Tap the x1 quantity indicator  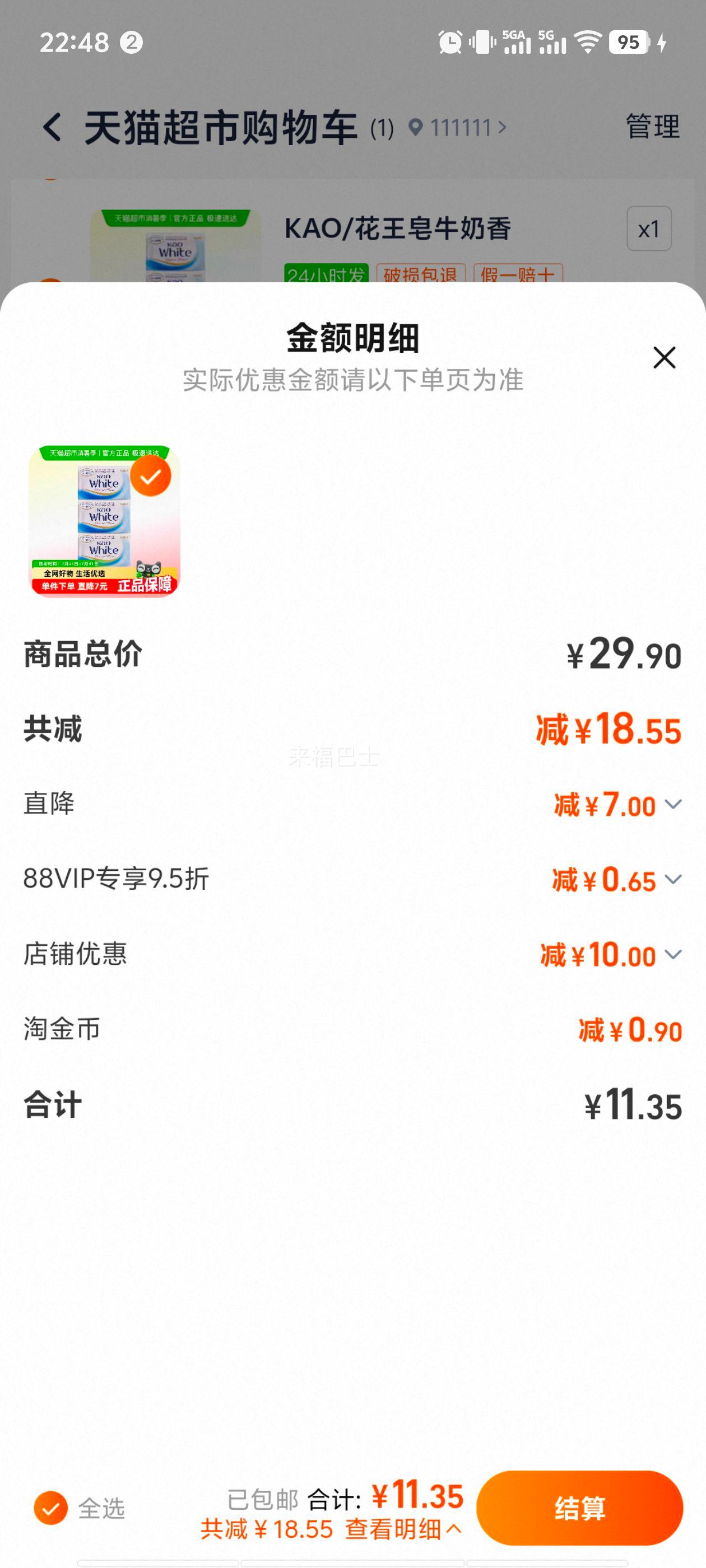(649, 230)
